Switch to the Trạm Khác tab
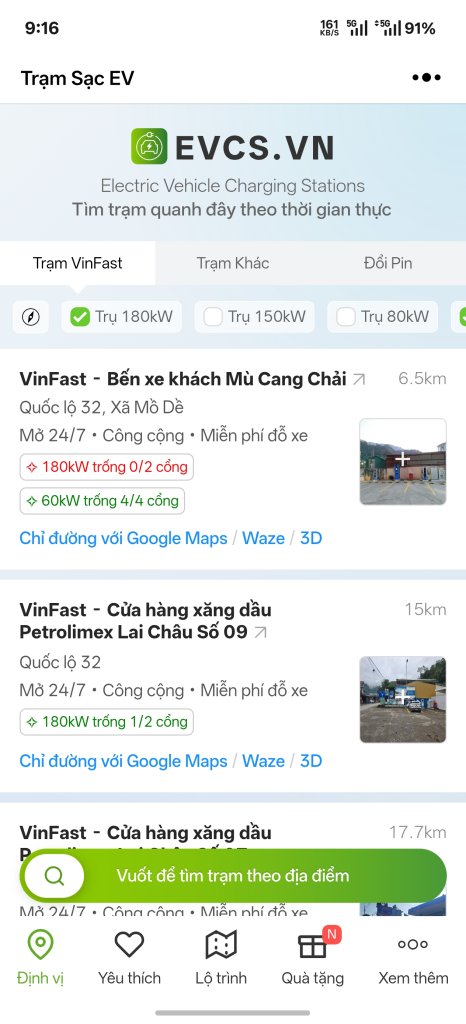This screenshot has width=466, height=1024. (233, 263)
